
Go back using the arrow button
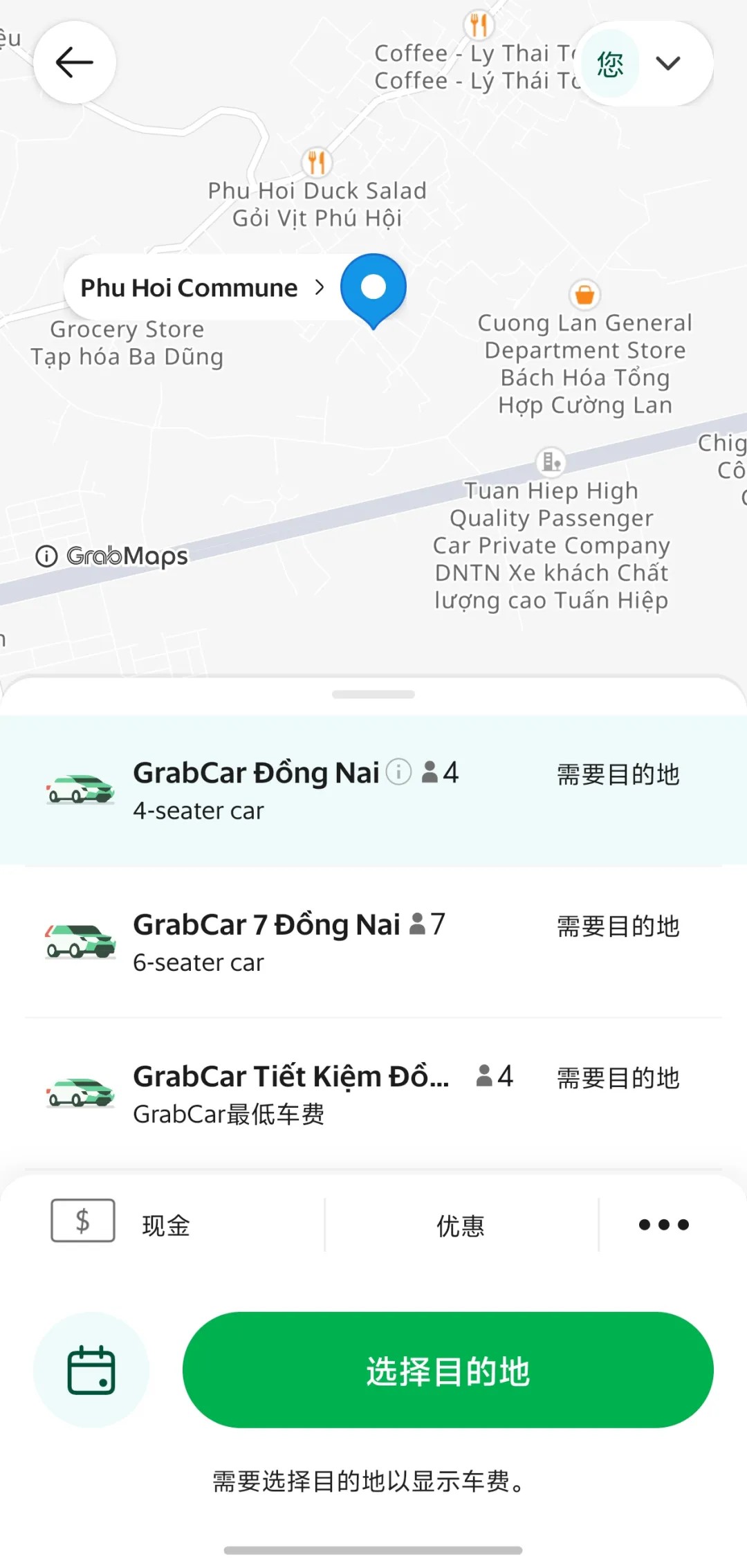coord(74,63)
